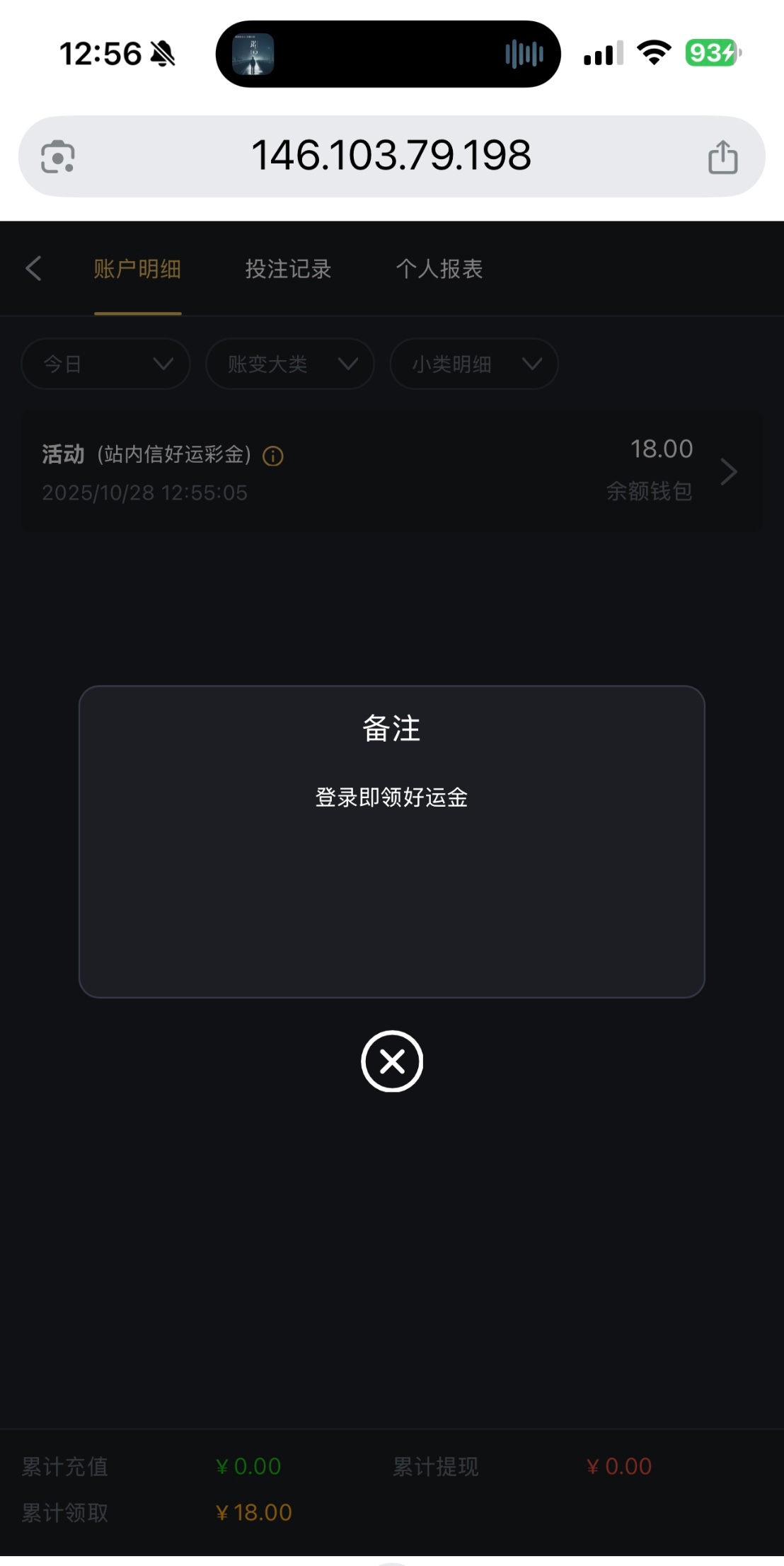
Task: Tap the info icon beside 站内信好运彩金
Action: (273, 456)
